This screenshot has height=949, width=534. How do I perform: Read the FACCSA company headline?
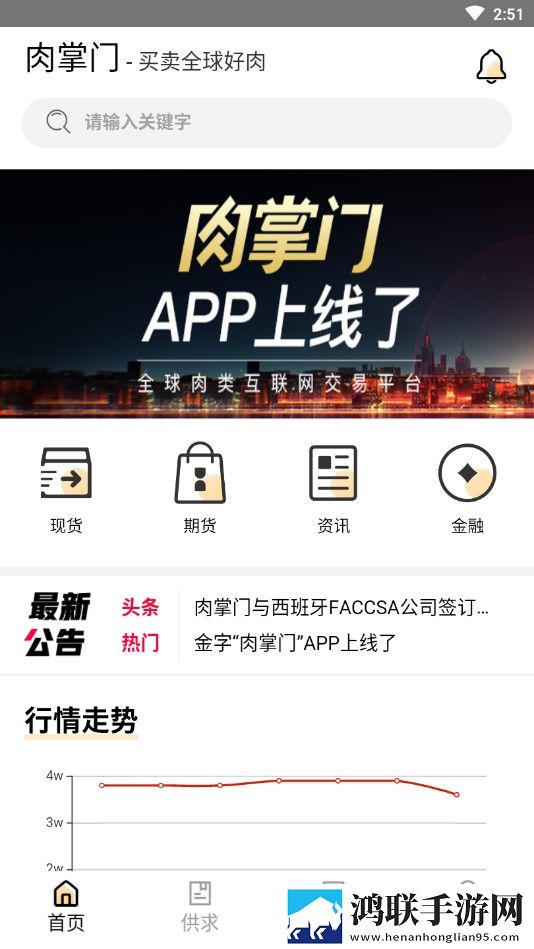click(341, 607)
